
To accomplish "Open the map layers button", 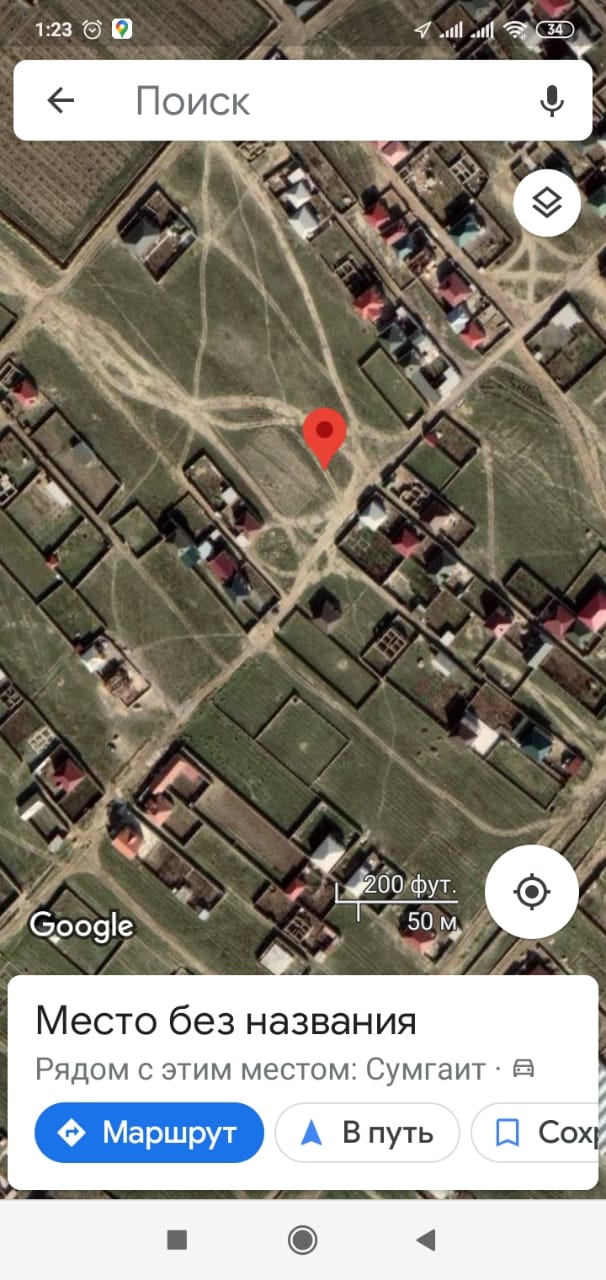I will [547, 203].
